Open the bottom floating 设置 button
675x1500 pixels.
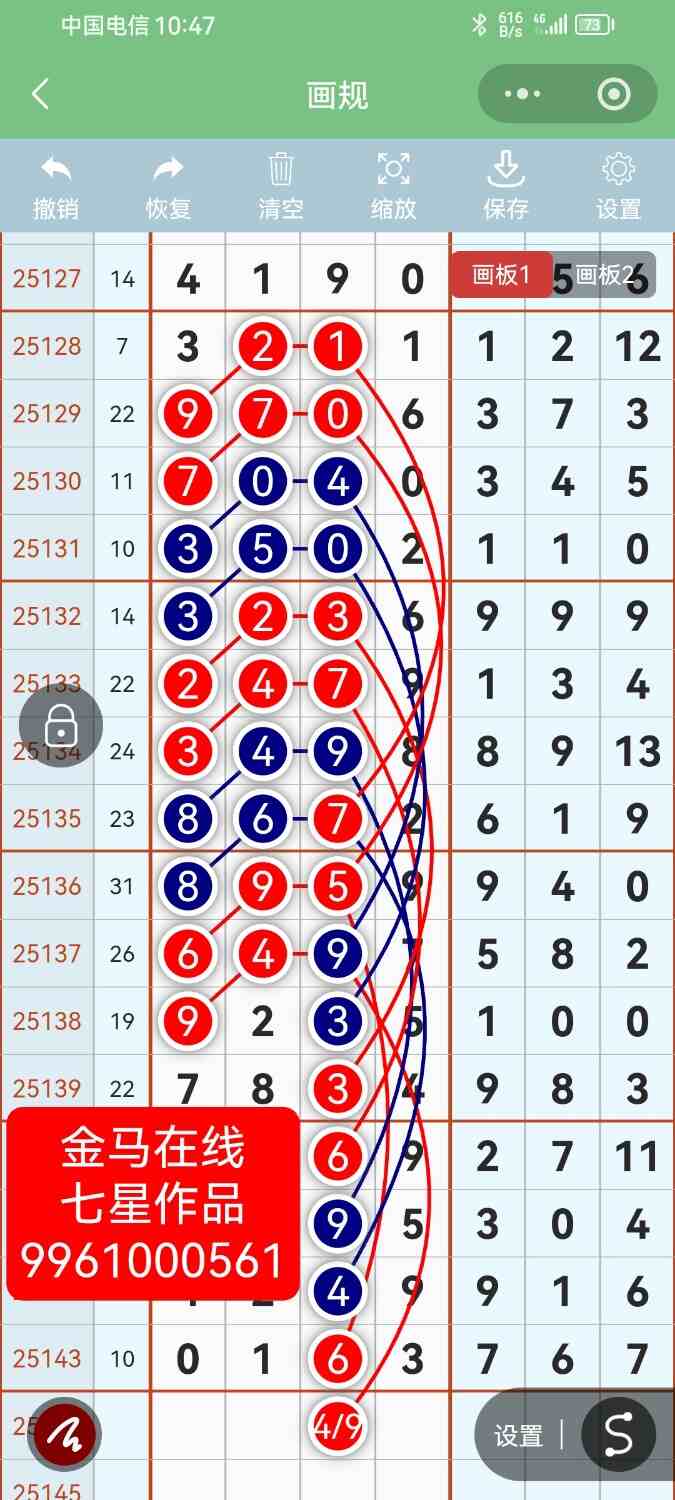[x=518, y=1436]
